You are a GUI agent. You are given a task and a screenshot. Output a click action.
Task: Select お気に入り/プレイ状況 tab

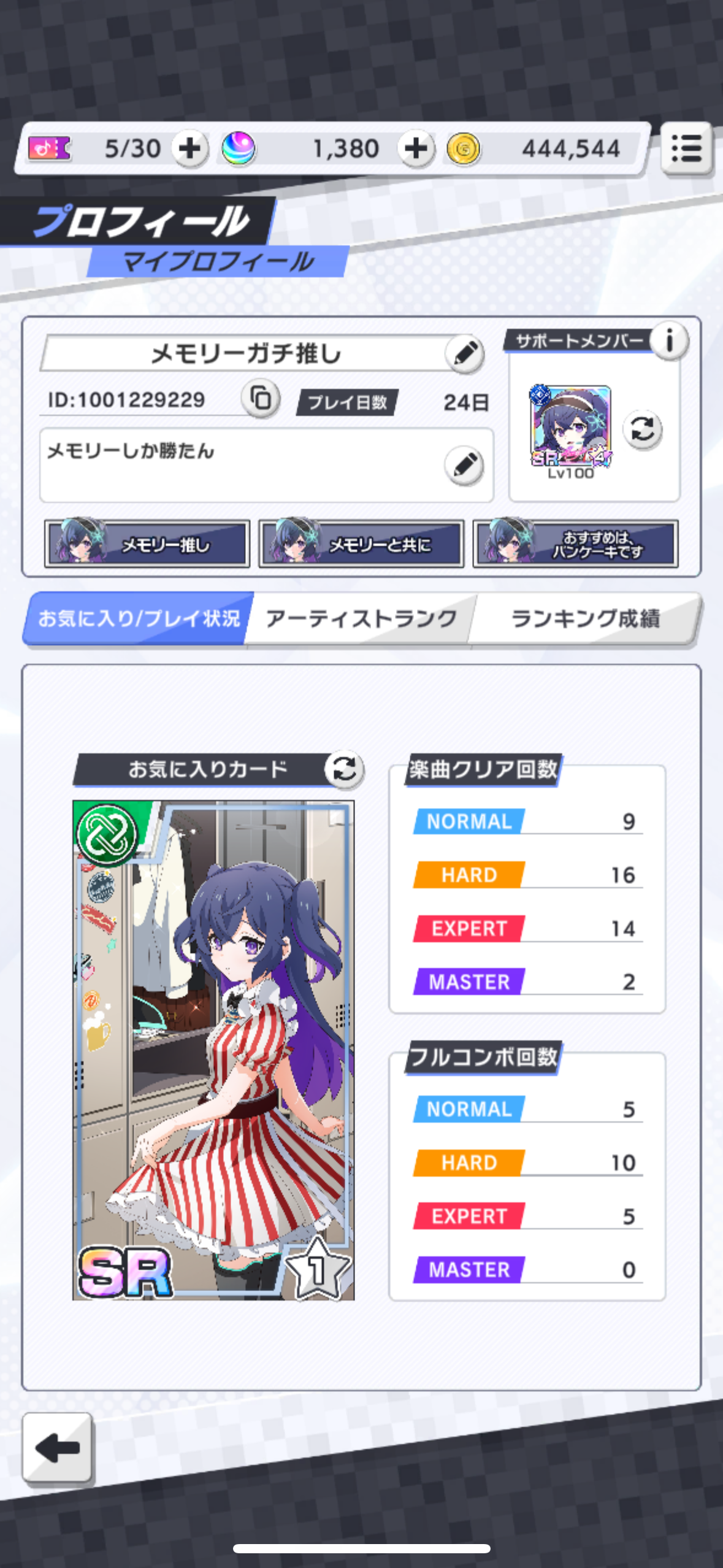139,618
